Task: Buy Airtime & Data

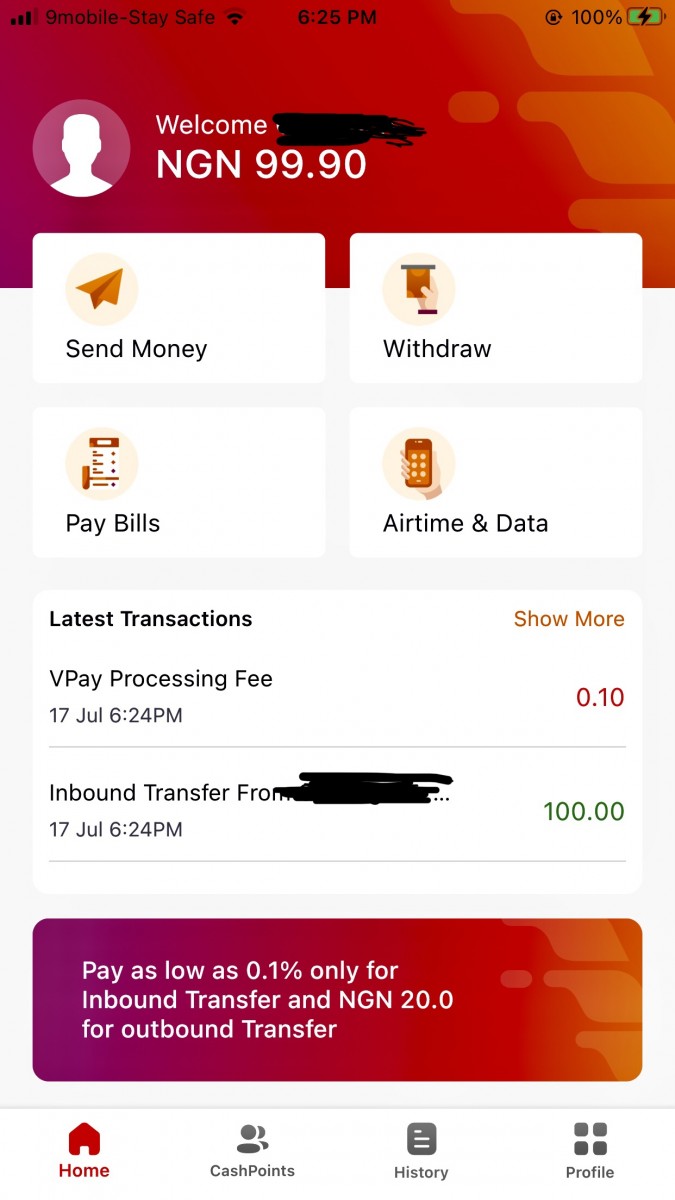Action: (496, 482)
